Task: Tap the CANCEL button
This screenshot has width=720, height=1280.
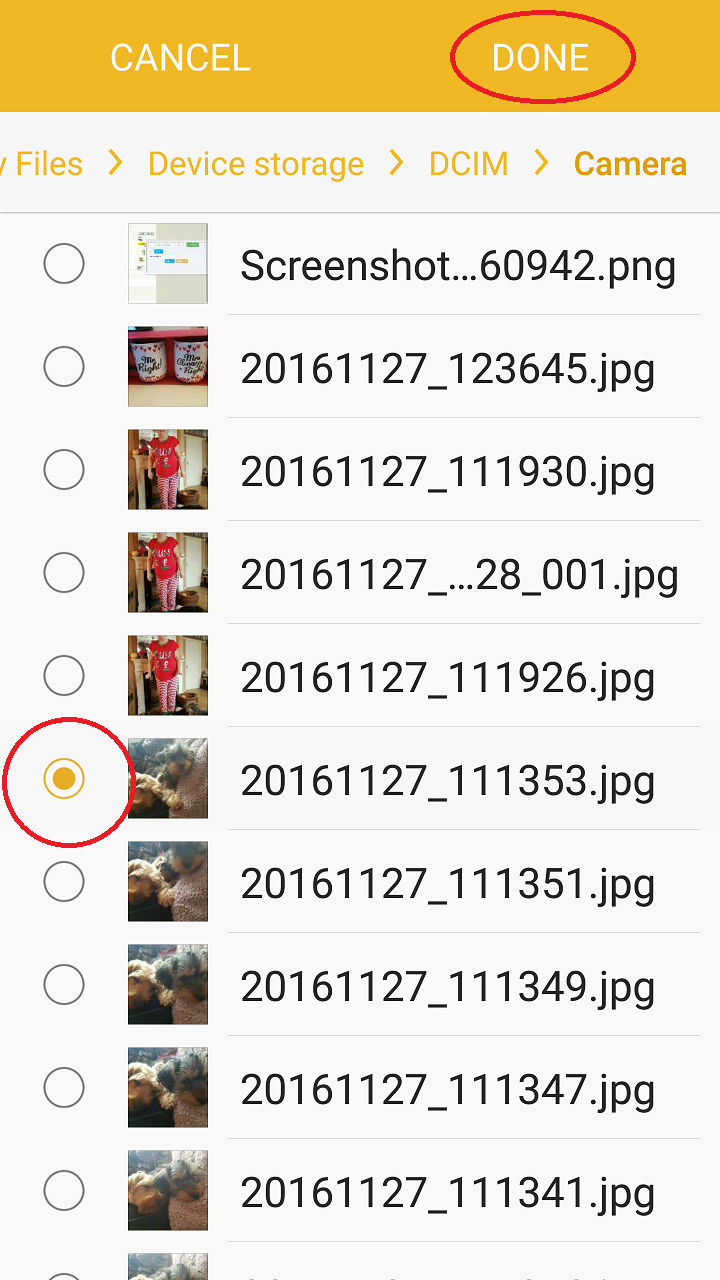Action: [x=180, y=57]
